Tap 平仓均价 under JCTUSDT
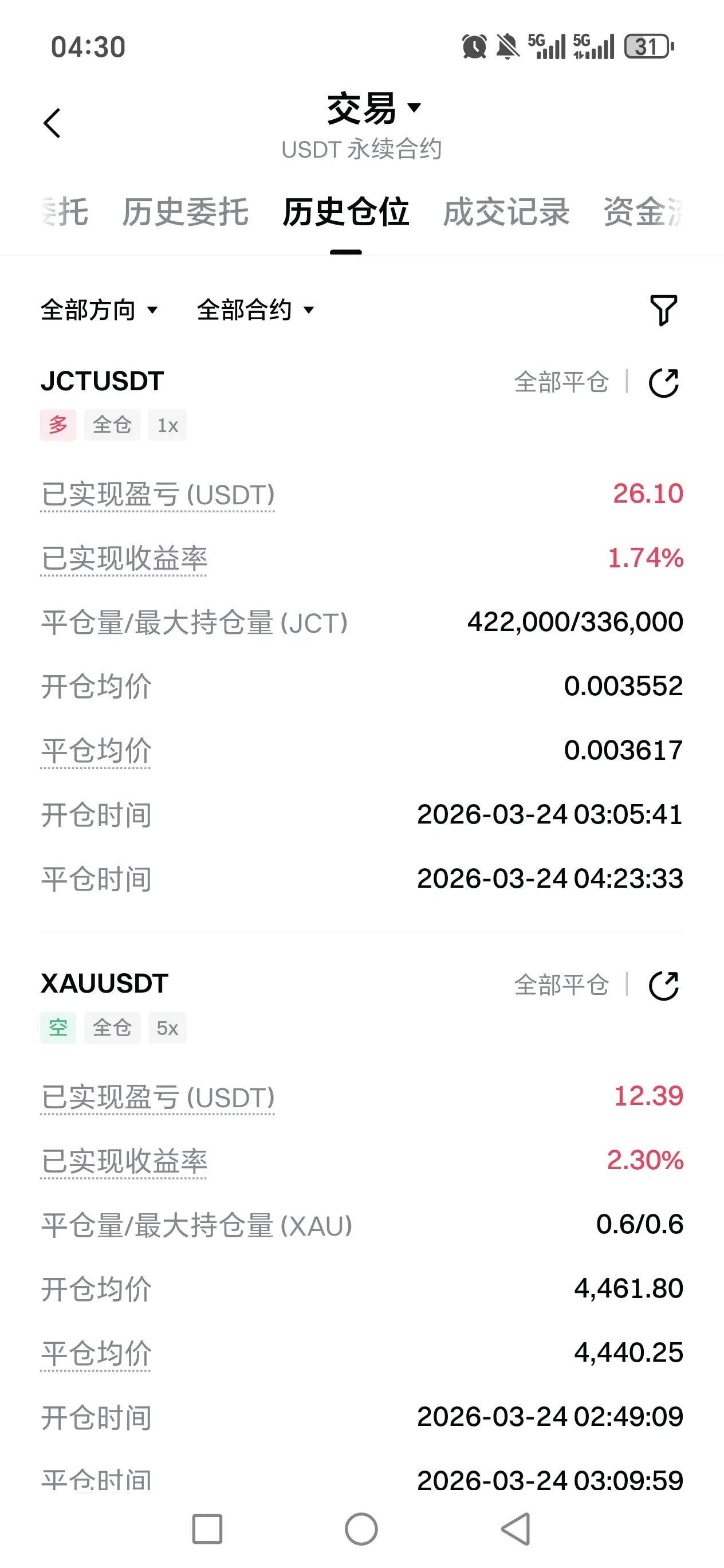The width and height of the screenshot is (724, 1568). (96, 751)
